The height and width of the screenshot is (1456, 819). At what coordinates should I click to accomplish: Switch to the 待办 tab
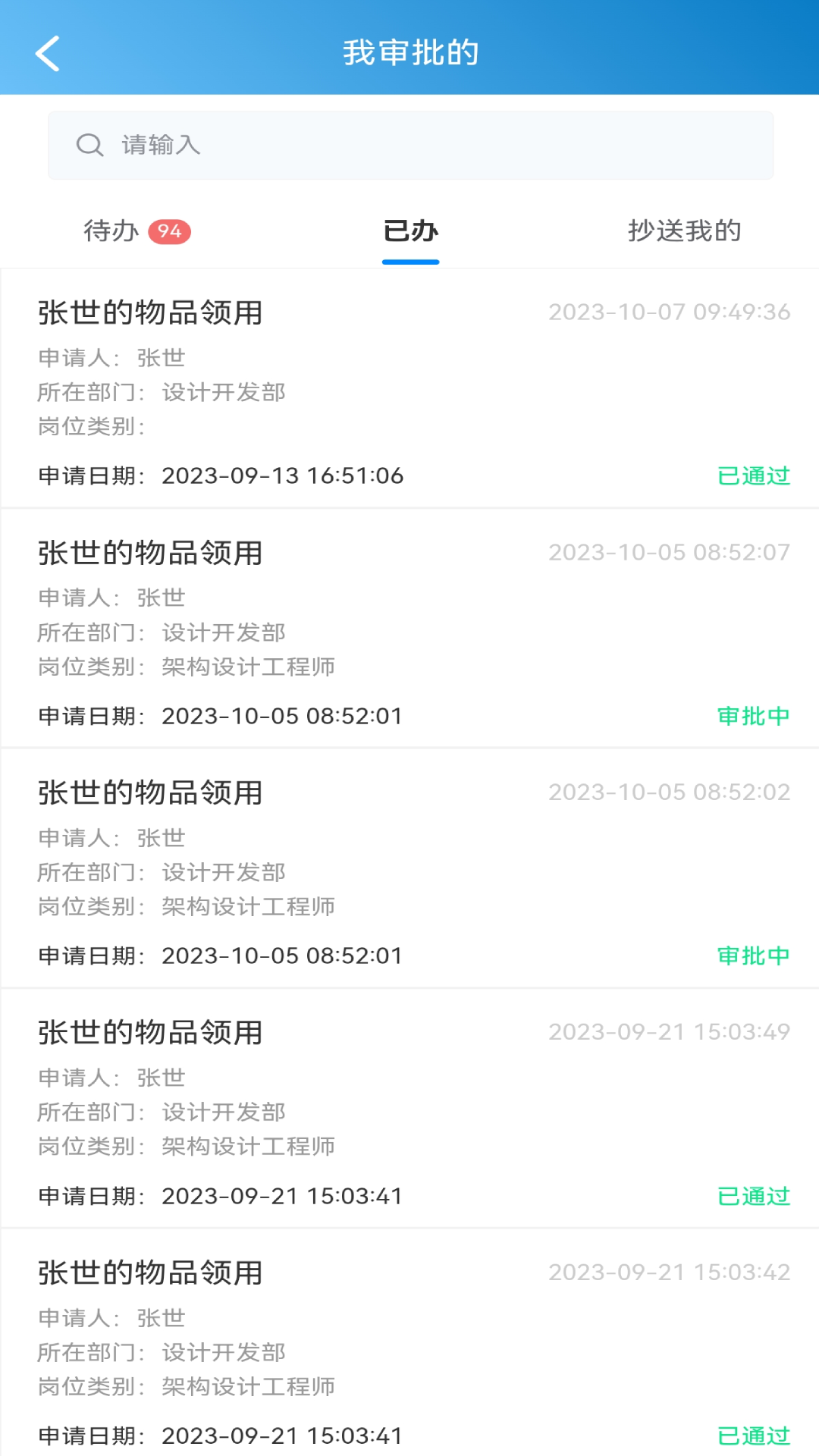pyautogui.click(x=136, y=231)
